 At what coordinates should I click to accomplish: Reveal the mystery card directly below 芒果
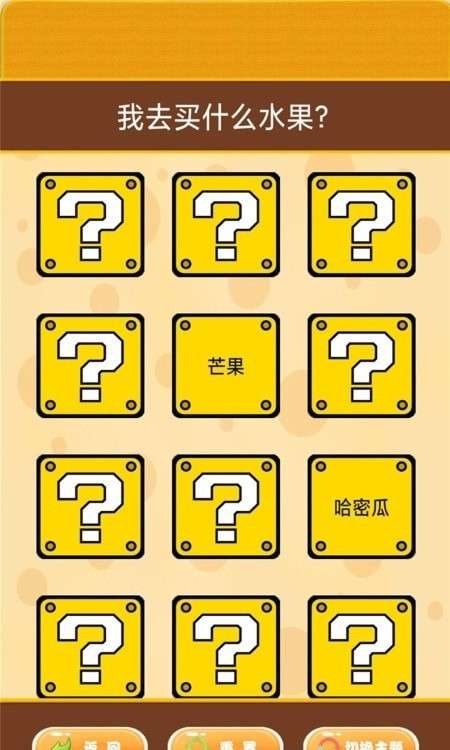click(x=226, y=507)
